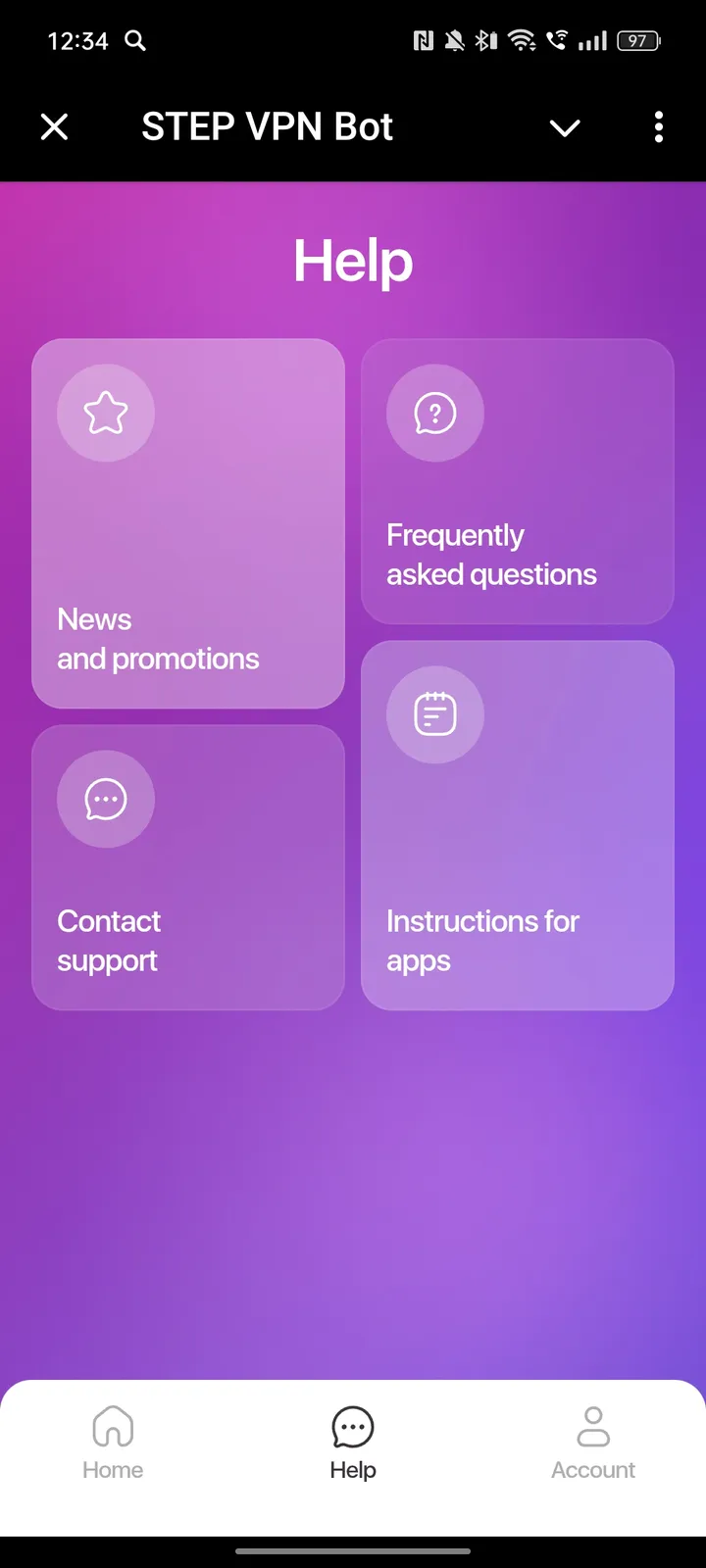Screen dimensions: 706x1568
Task: View Frequently asked questions
Action: click(x=518, y=481)
